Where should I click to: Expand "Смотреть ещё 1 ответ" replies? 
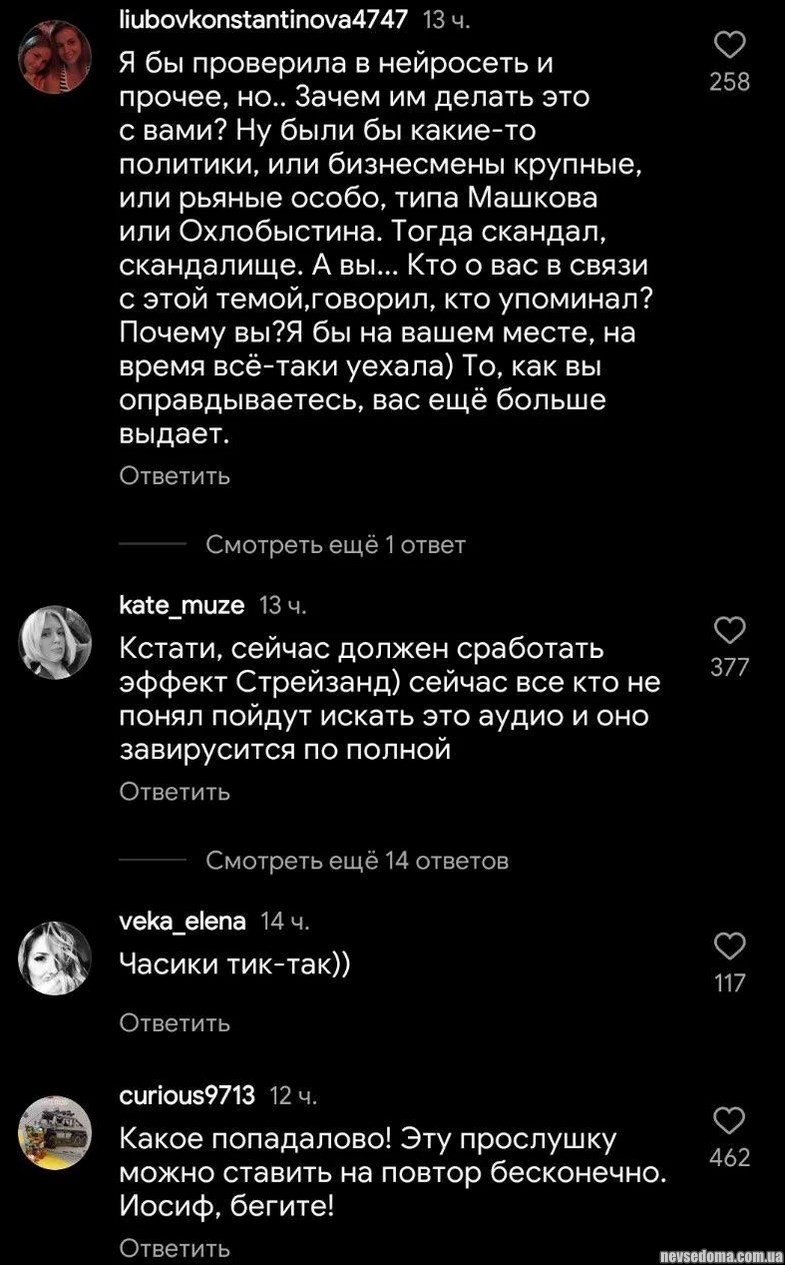(335, 545)
